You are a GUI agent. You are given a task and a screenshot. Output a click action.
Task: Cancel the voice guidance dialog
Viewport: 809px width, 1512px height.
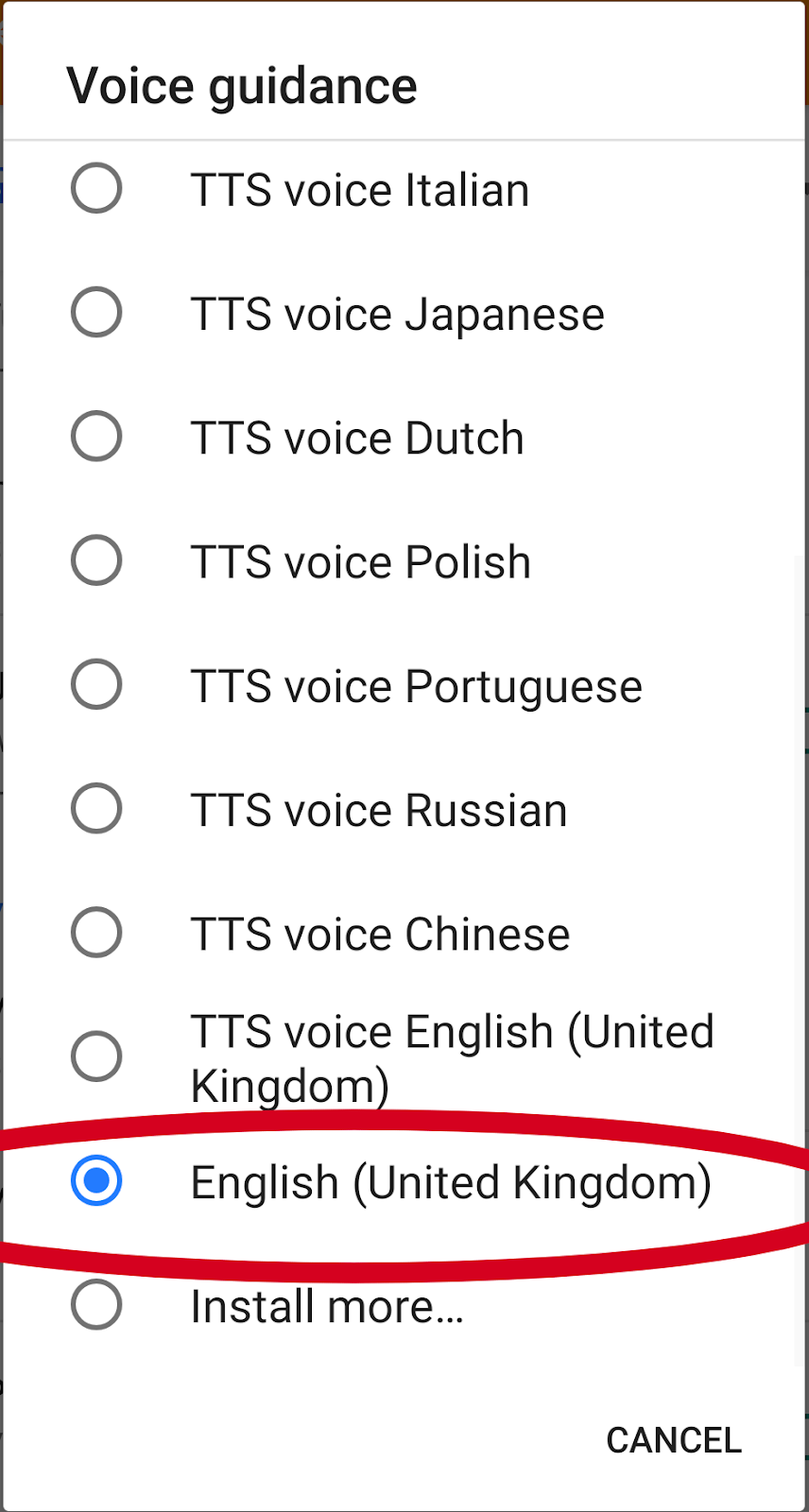674,1440
